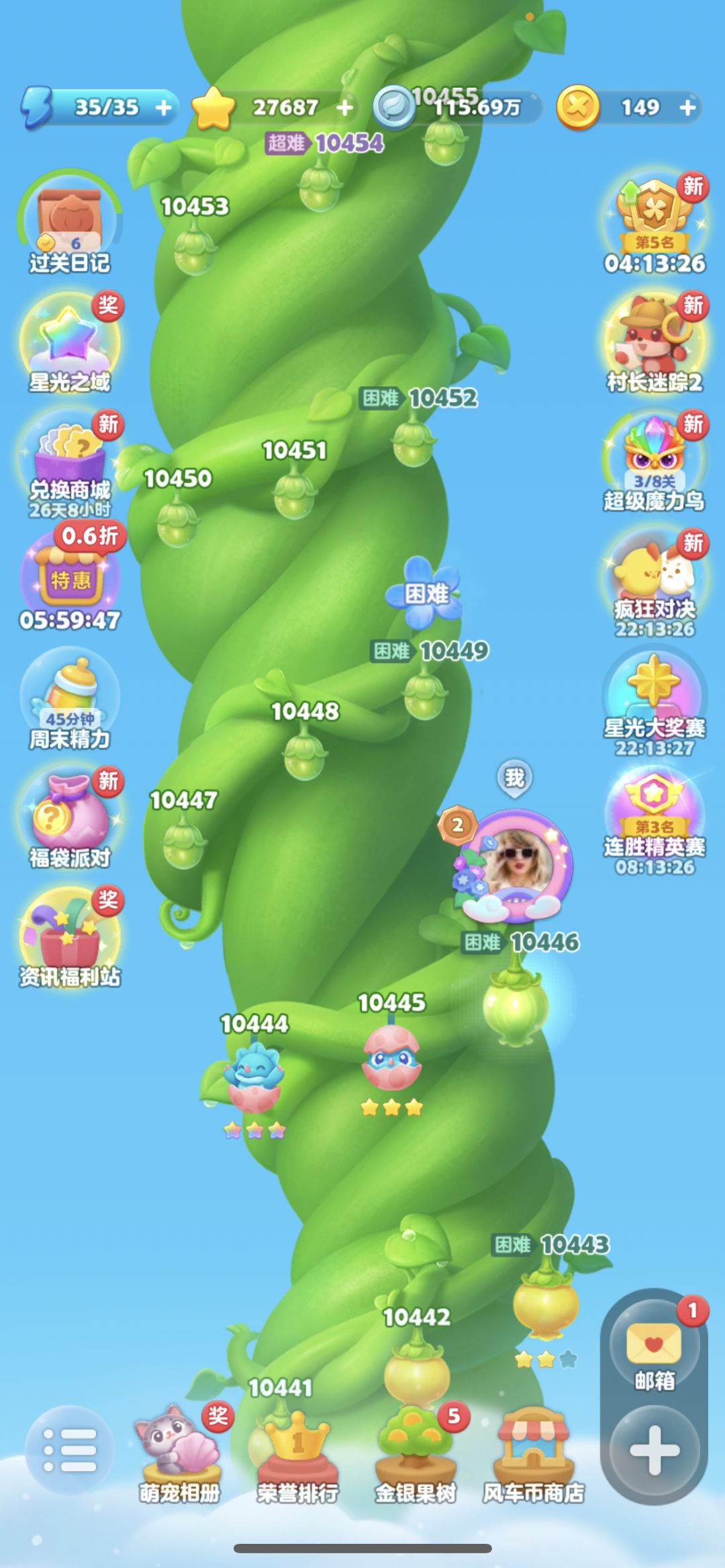Open 超级魔力鸟 3/8关 event
725x1568 pixels.
655,463
